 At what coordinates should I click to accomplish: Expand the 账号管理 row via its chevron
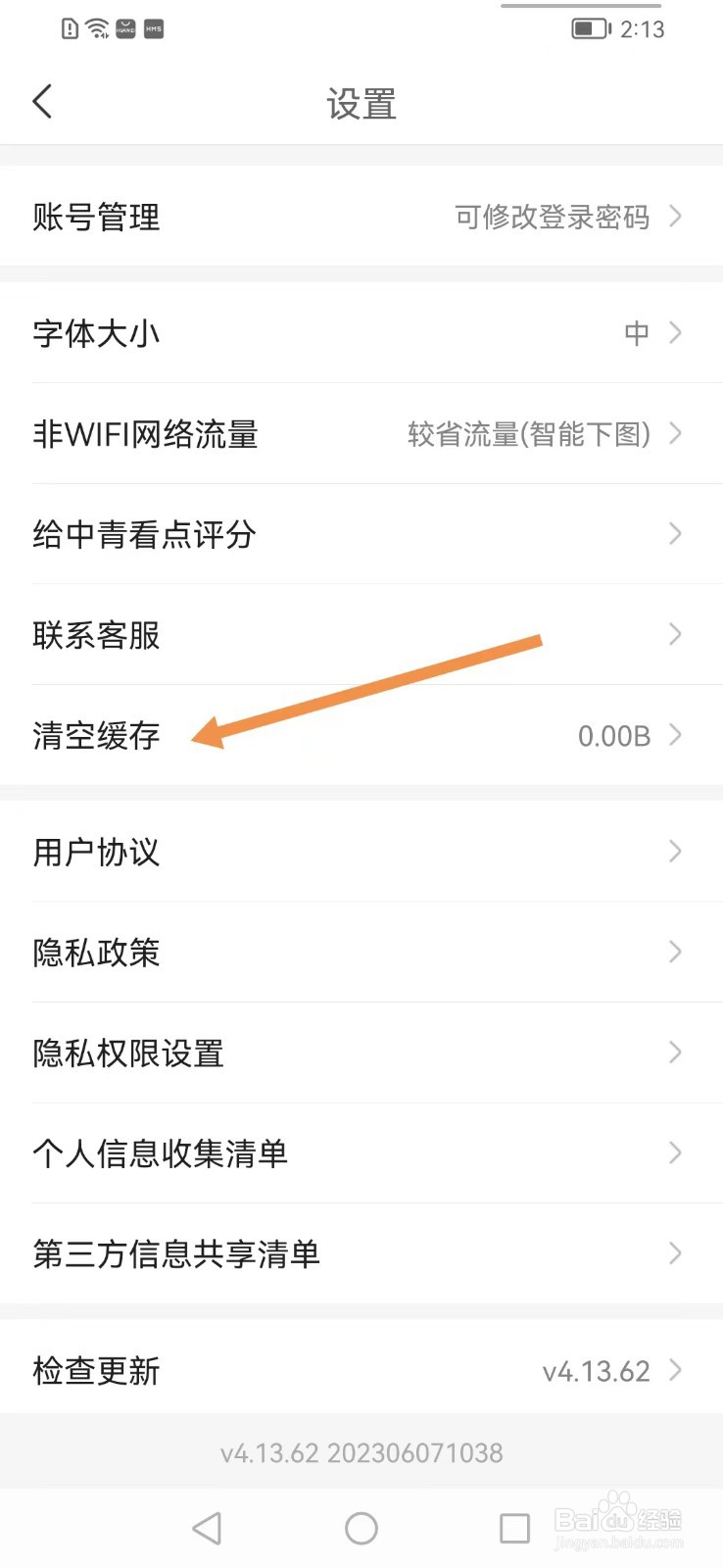point(675,217)
